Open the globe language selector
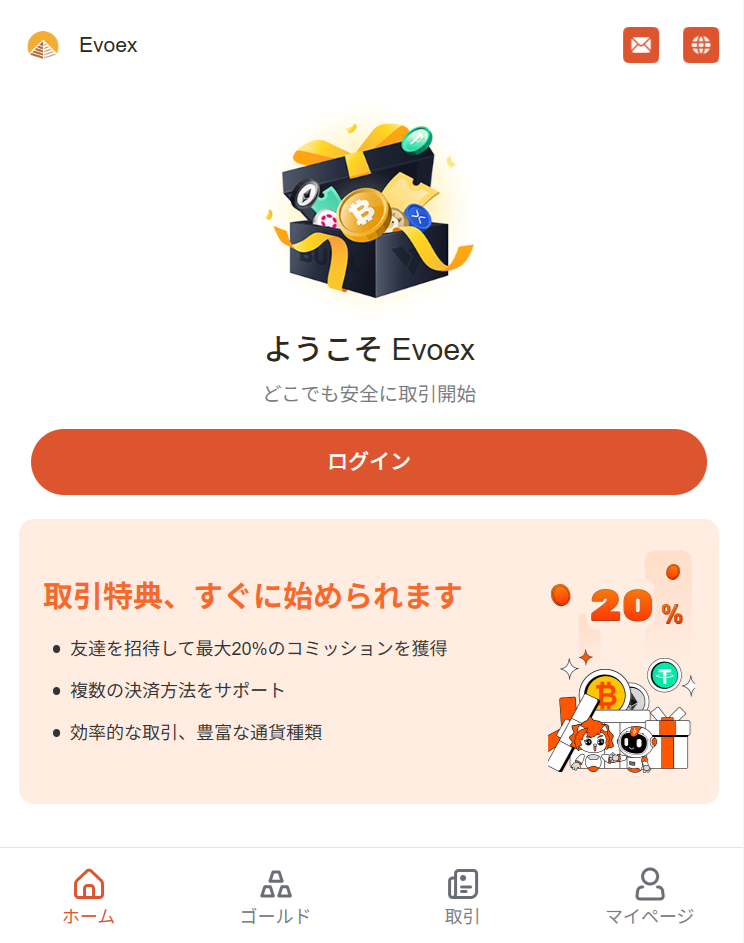 click(x=701, y=45)
